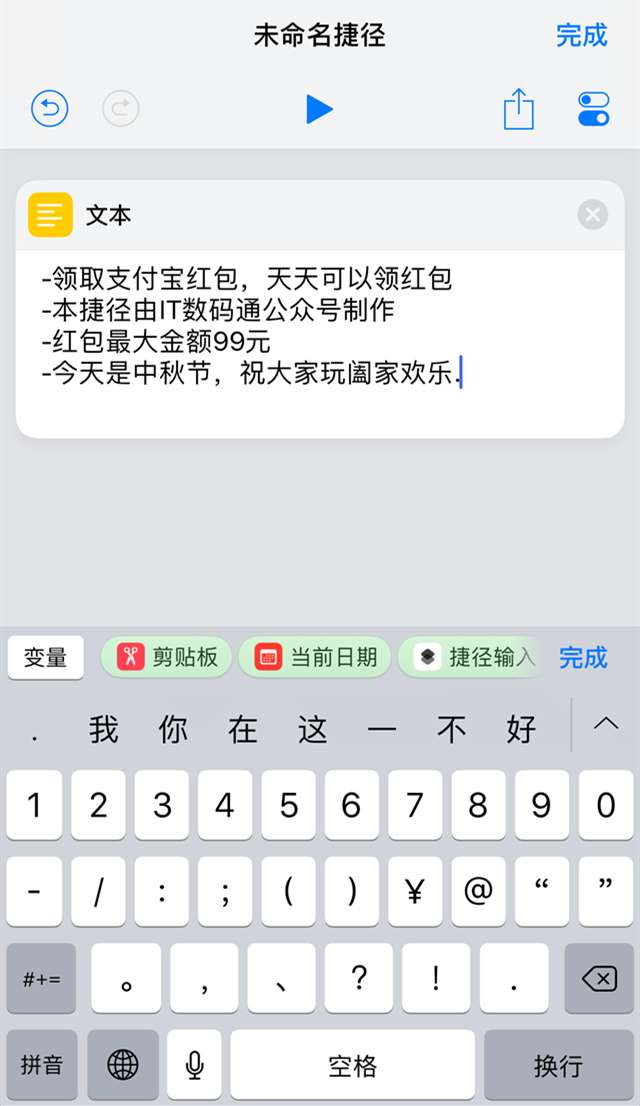Delete a character with the backspace key
This screenshot has width=640, height=1106.
point(598,978)
